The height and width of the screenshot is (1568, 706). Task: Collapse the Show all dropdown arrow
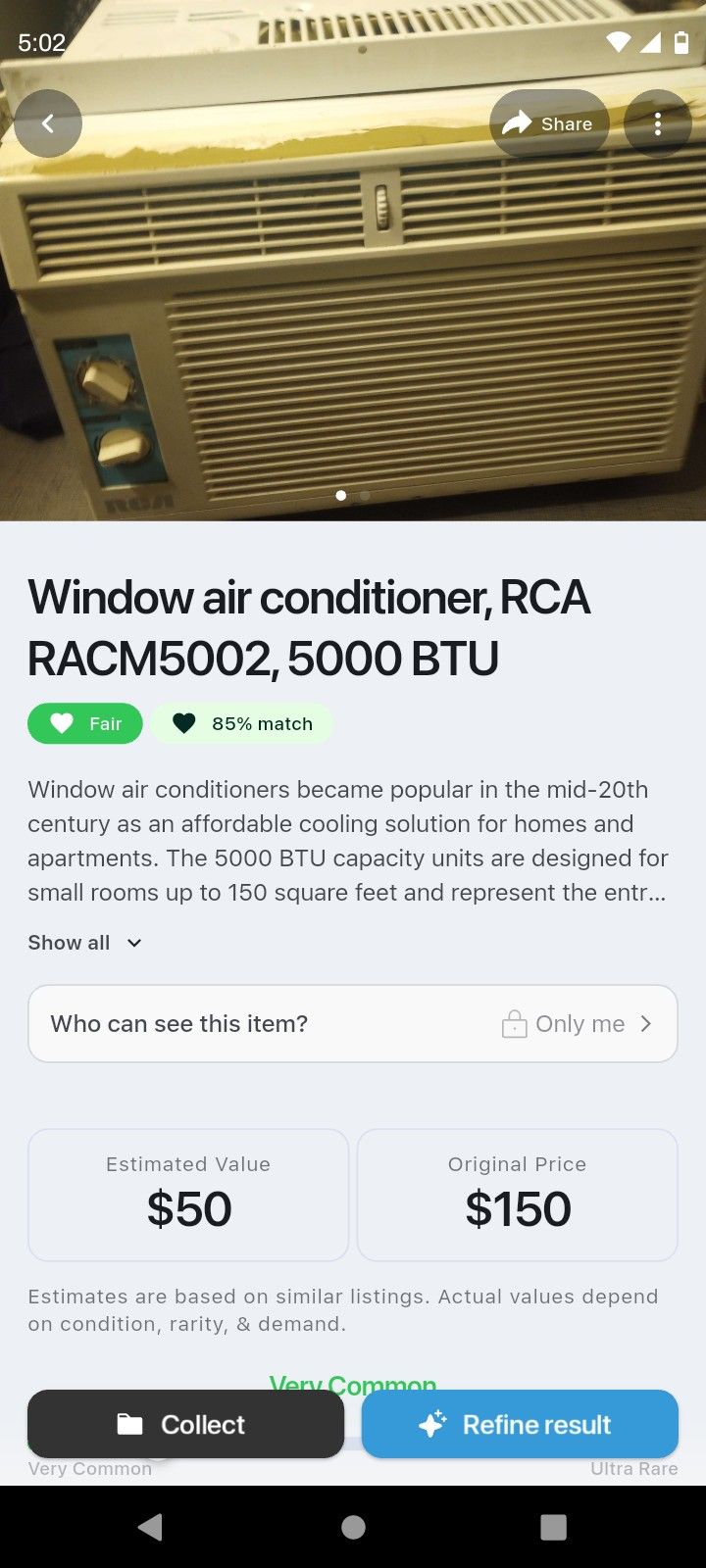(132, 943)
